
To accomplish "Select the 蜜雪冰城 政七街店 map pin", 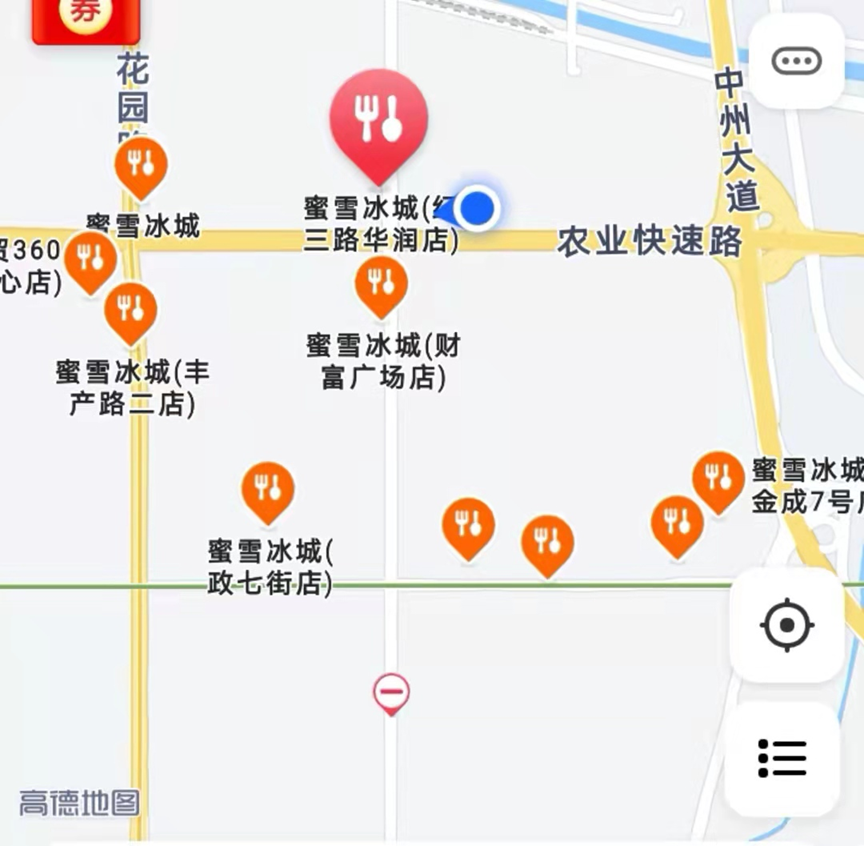I will click(x=268, y=491).
